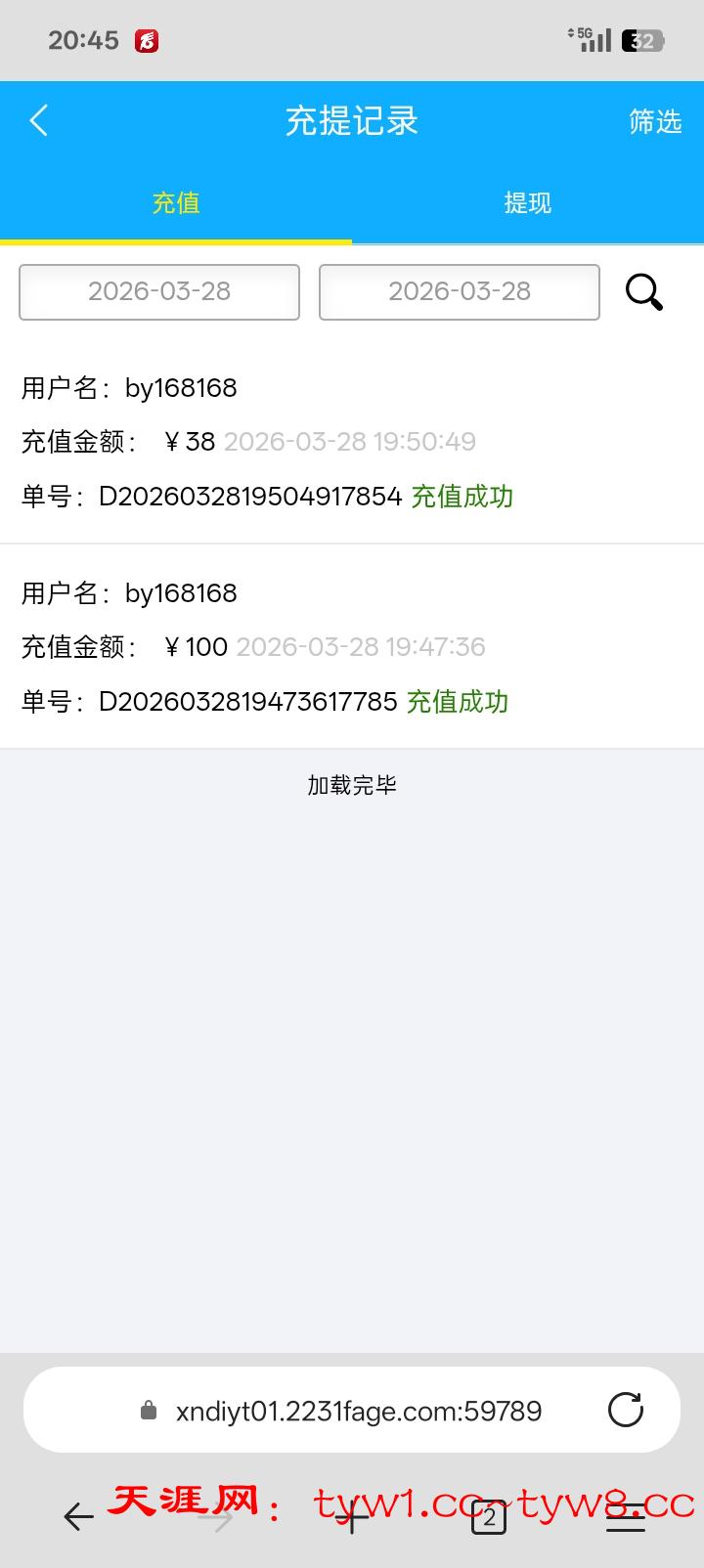
Task: Tap the padlock icon in the address bar
Action: click(148, 1410)
